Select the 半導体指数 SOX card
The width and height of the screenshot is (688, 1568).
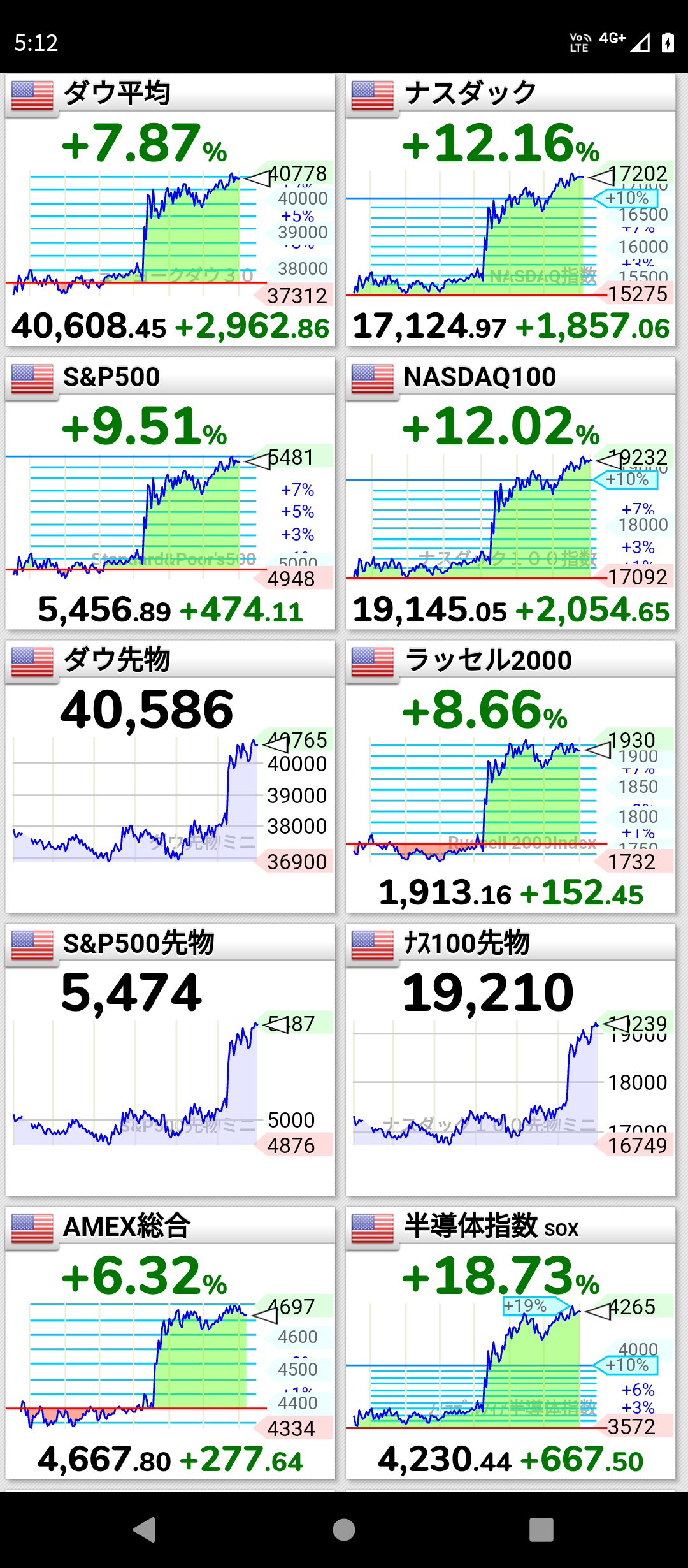point(510,1343)
